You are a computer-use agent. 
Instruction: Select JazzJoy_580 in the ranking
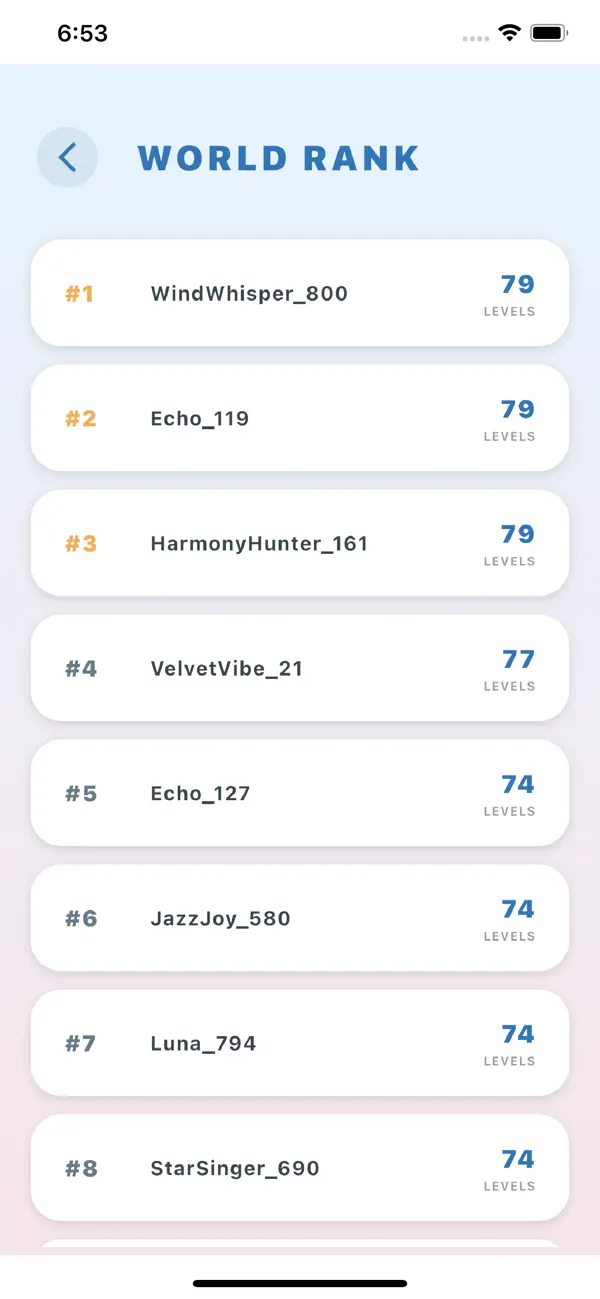(x=300, y=918)
